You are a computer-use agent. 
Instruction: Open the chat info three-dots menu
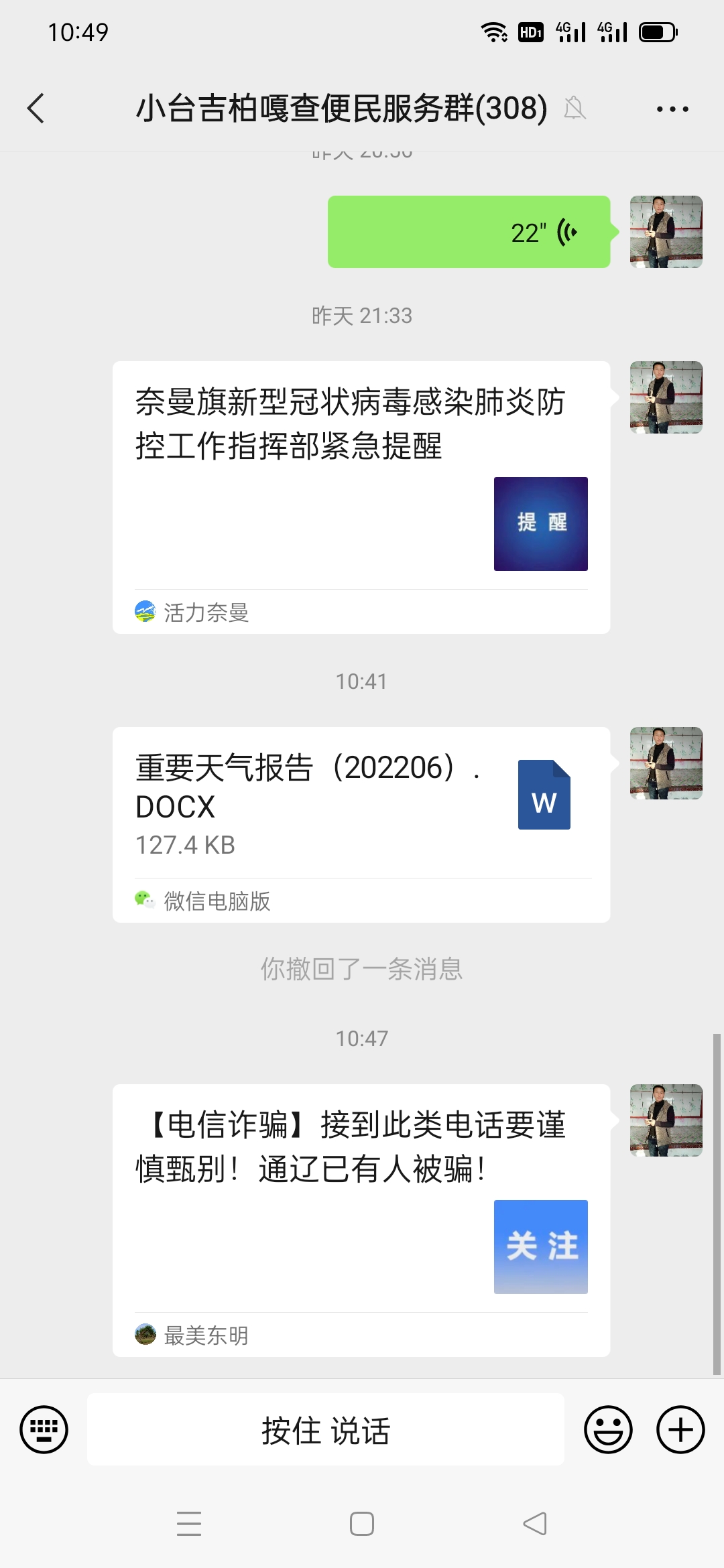[672, 109]
